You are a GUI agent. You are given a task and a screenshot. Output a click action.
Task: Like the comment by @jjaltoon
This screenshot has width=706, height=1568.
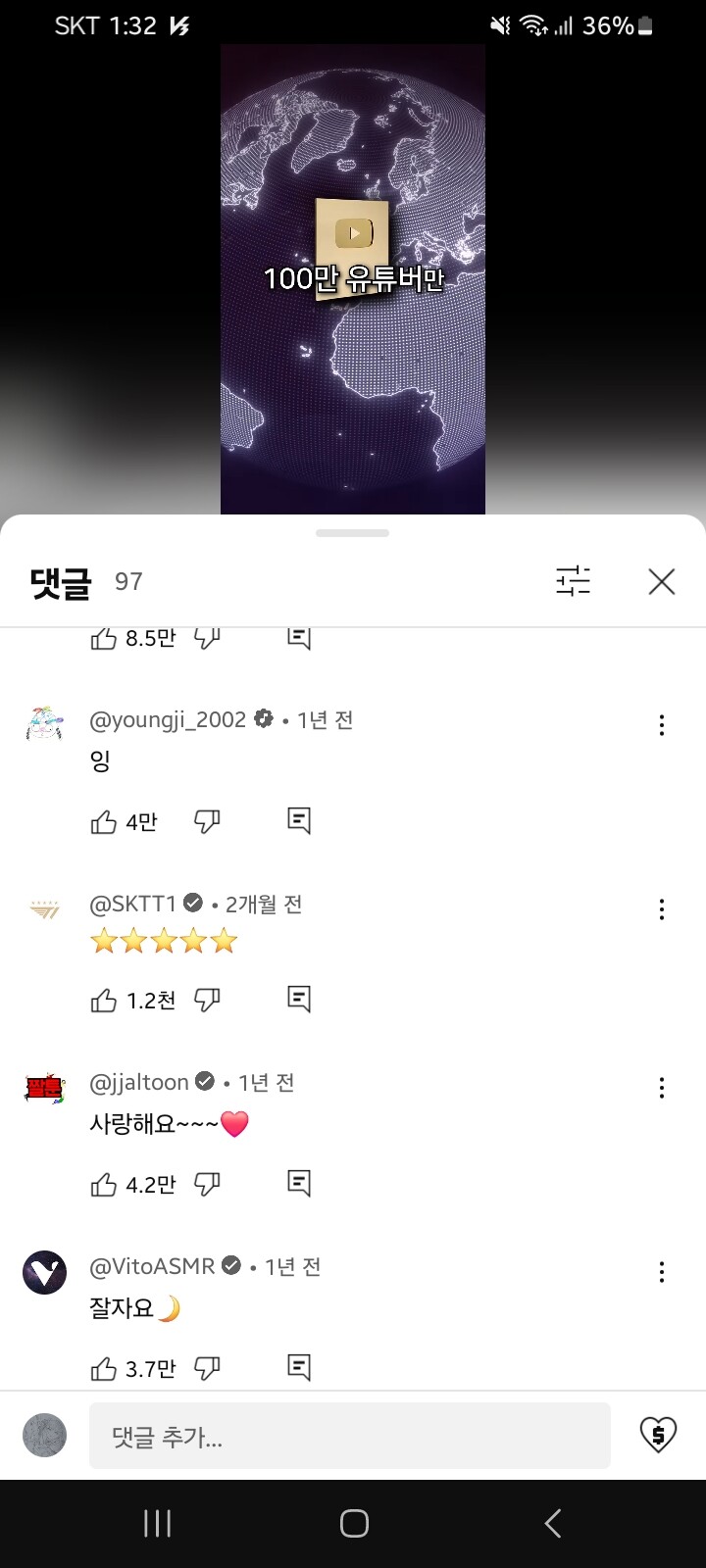104,1185
